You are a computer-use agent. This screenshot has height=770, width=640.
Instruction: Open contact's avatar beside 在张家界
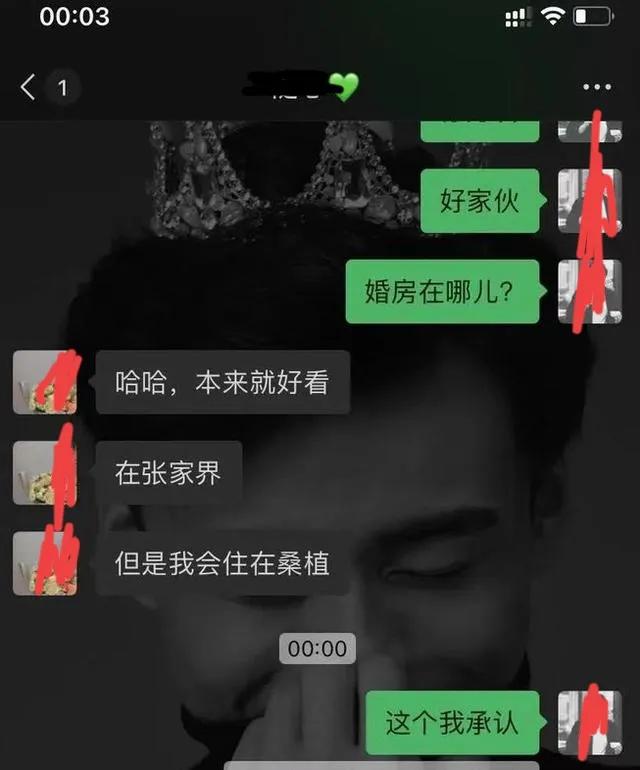[45, 472]
